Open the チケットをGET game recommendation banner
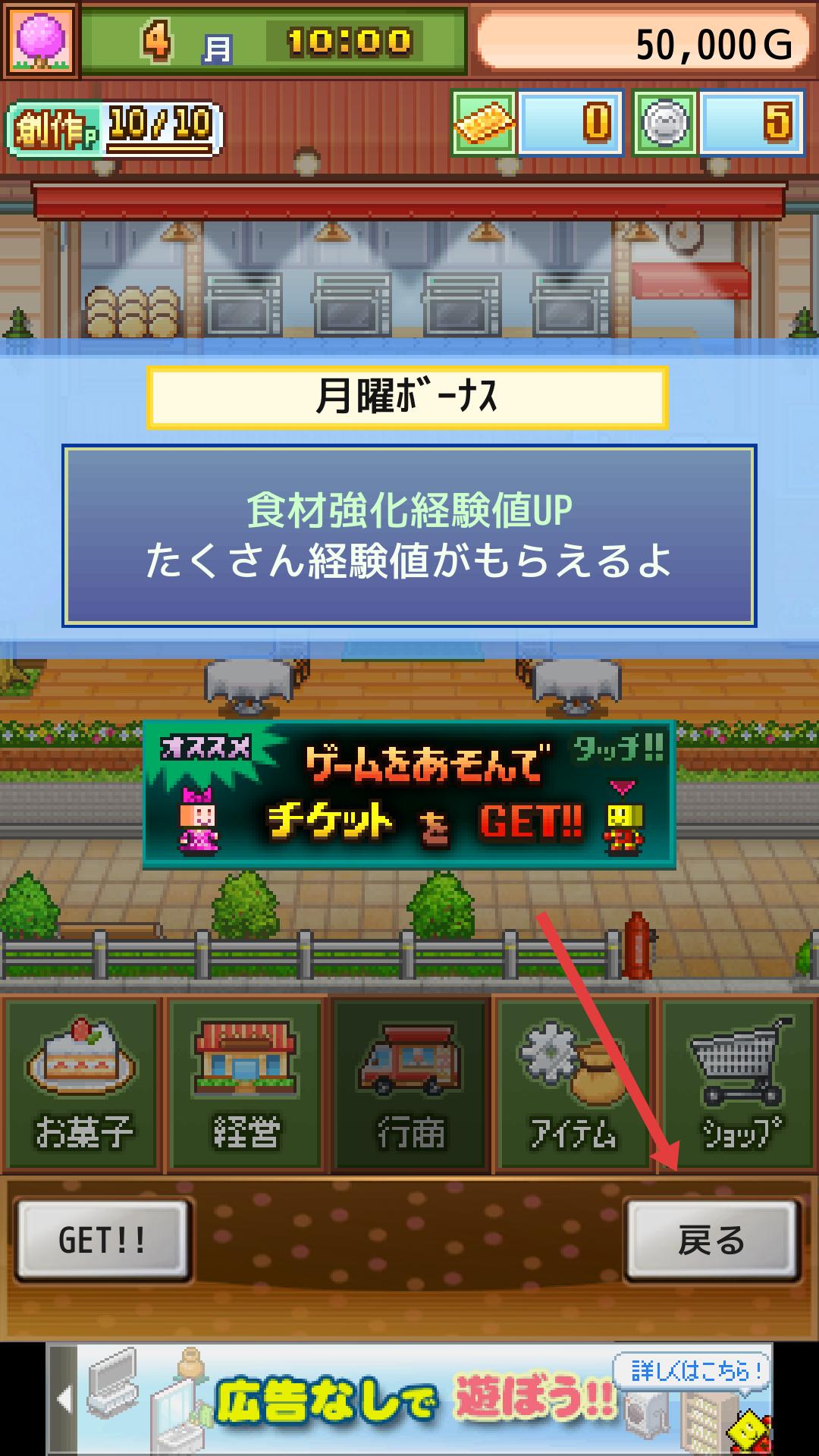This screenshot has height=1456, width=819. [409, 794]
